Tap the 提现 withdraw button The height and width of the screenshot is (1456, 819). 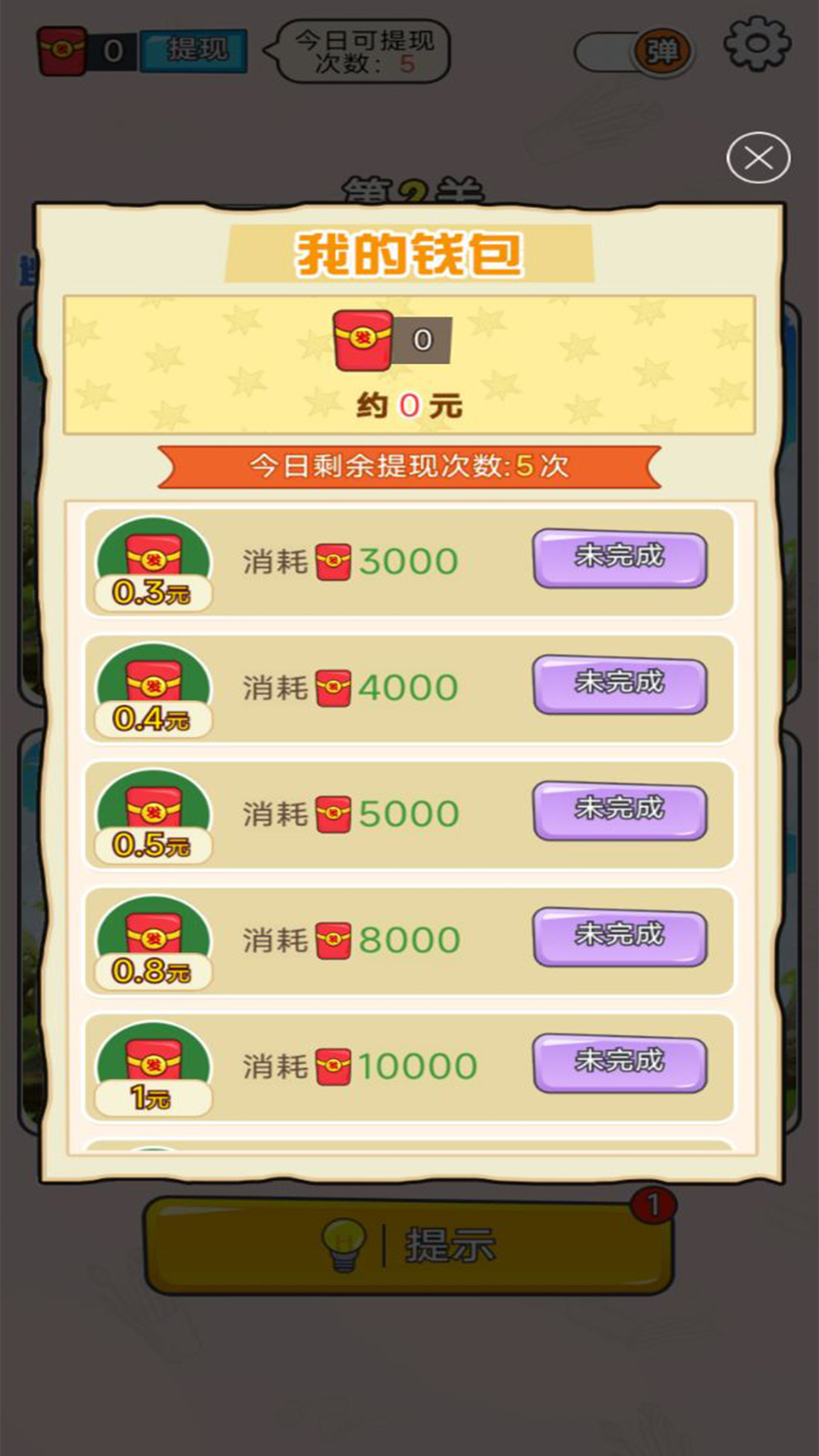pyautogui.click(x=196, y=51)
